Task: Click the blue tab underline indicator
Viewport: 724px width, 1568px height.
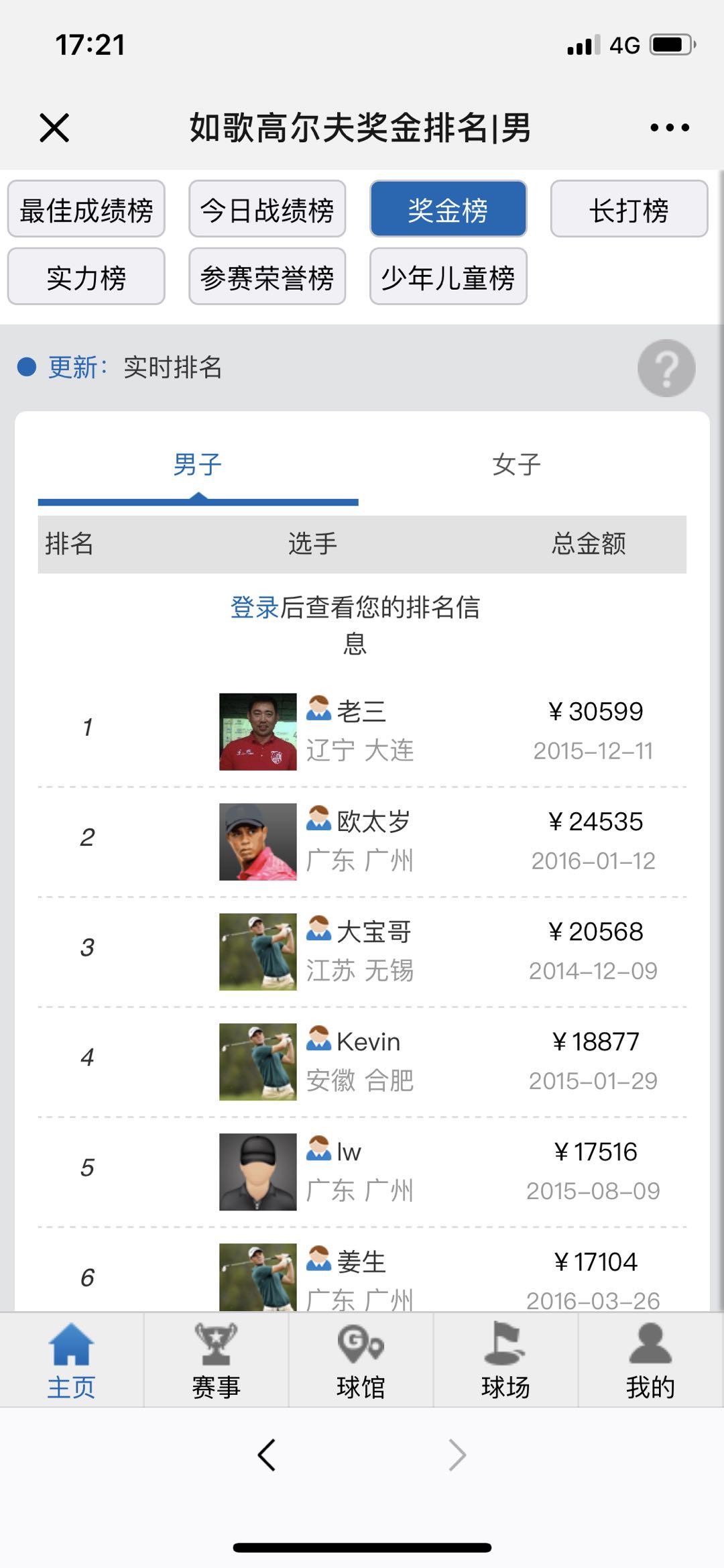Action: 198,500
